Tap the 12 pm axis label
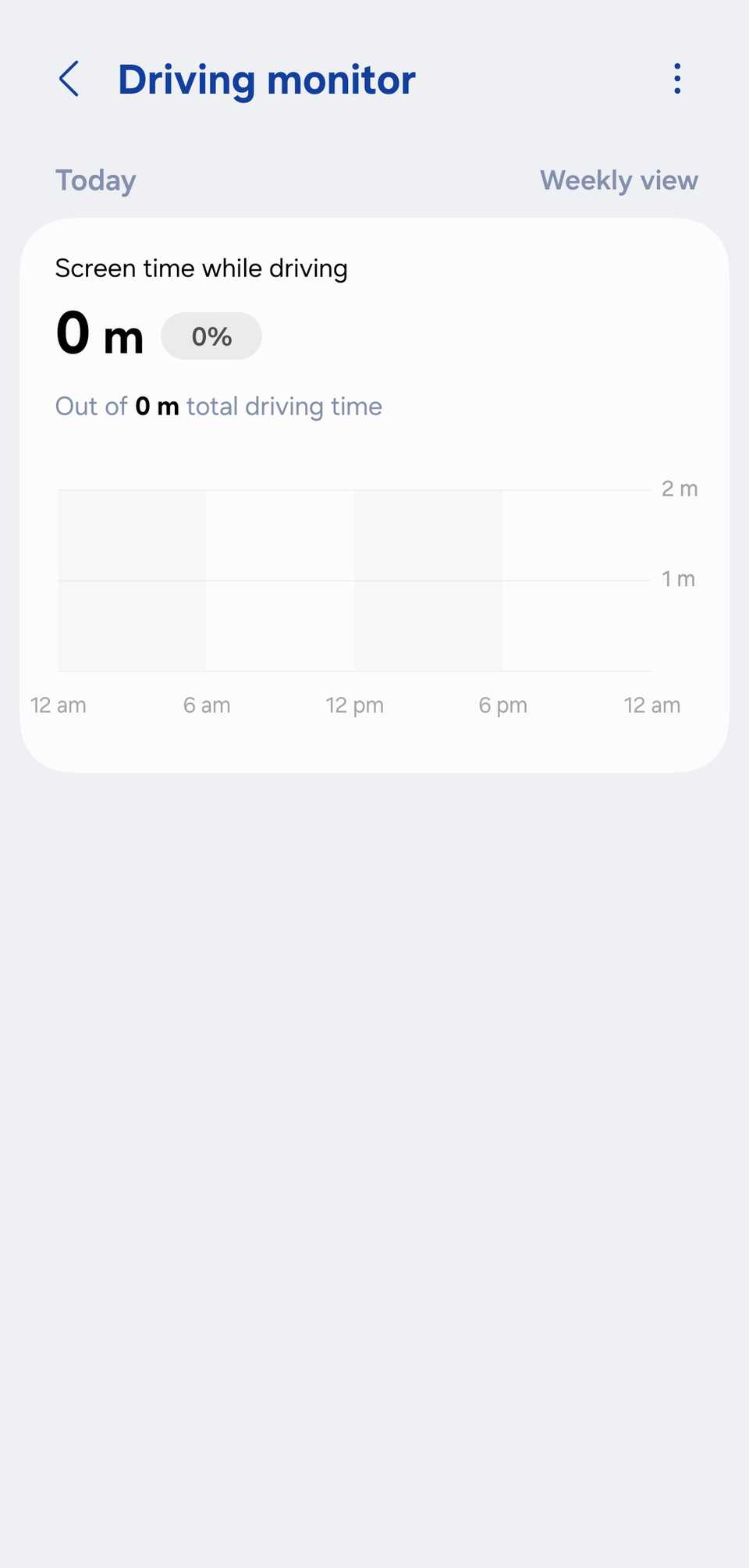The image size is (749, 1568). pyautogui.click(x=354, y=704)
